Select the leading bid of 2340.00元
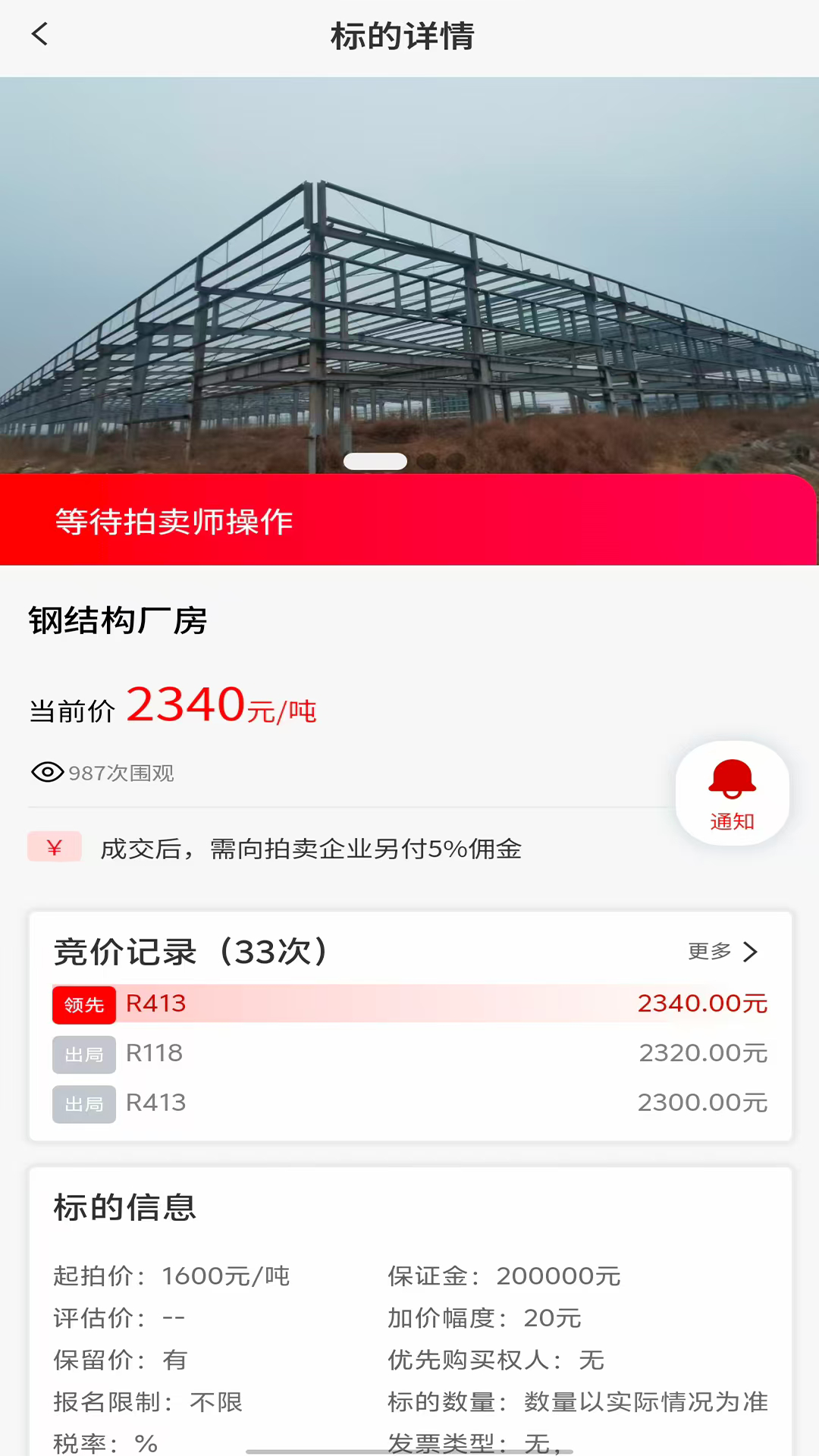The height and width of the screenshot is (1456, 819). click(702, 1003)
